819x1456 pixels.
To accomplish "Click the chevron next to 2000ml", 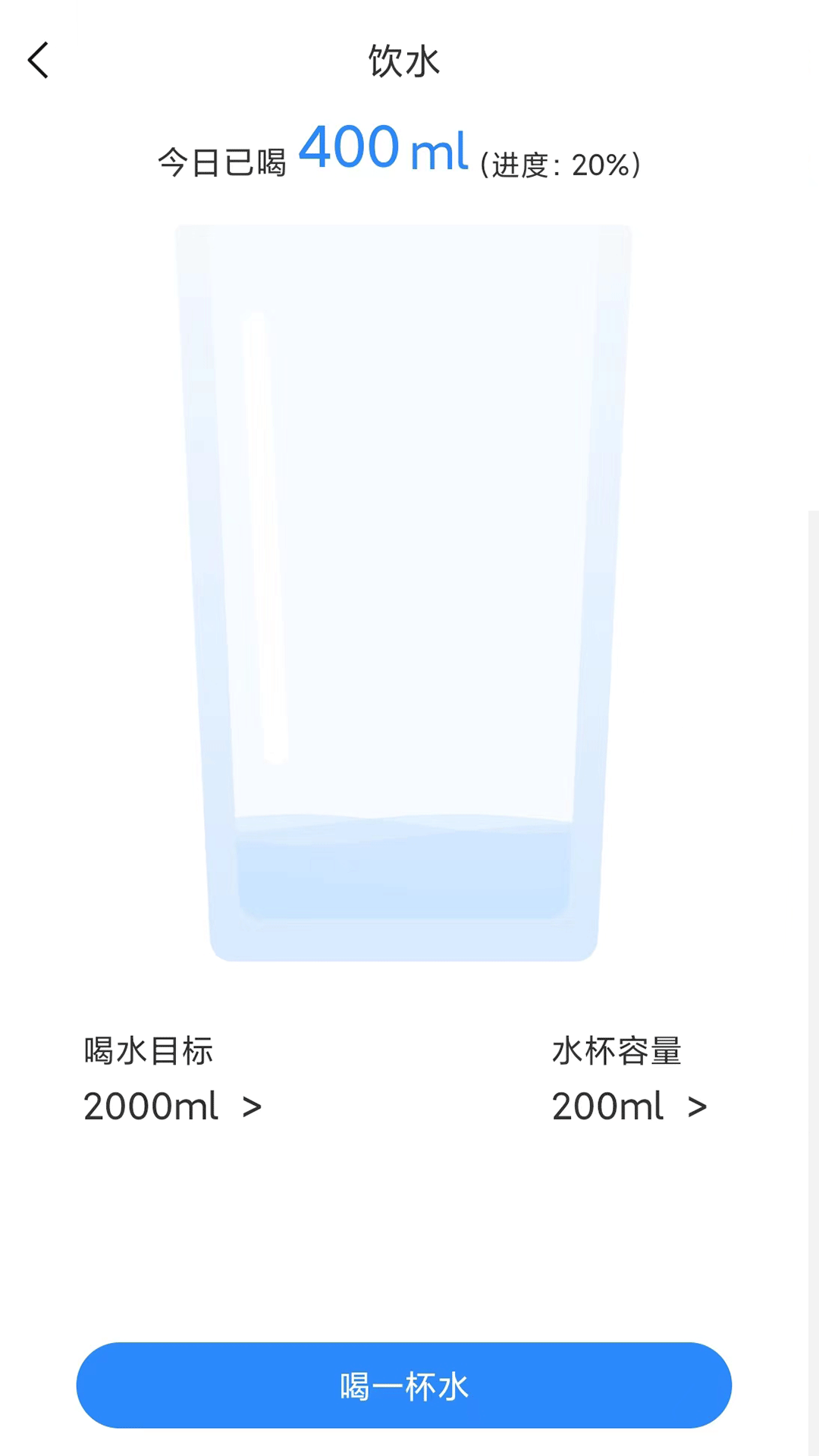I will [x=253, y=1107].
